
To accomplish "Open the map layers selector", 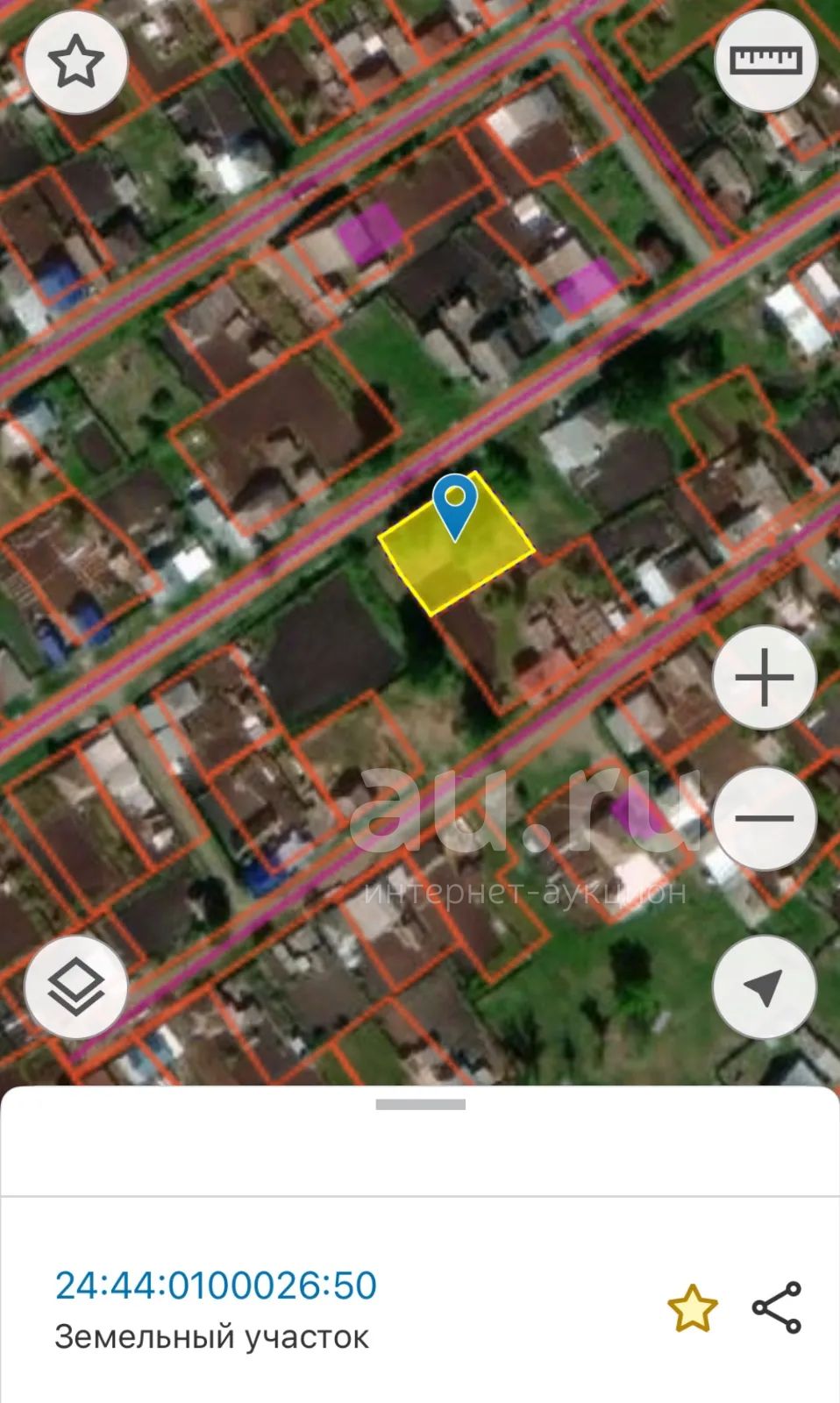I will (x=76, y=987).
